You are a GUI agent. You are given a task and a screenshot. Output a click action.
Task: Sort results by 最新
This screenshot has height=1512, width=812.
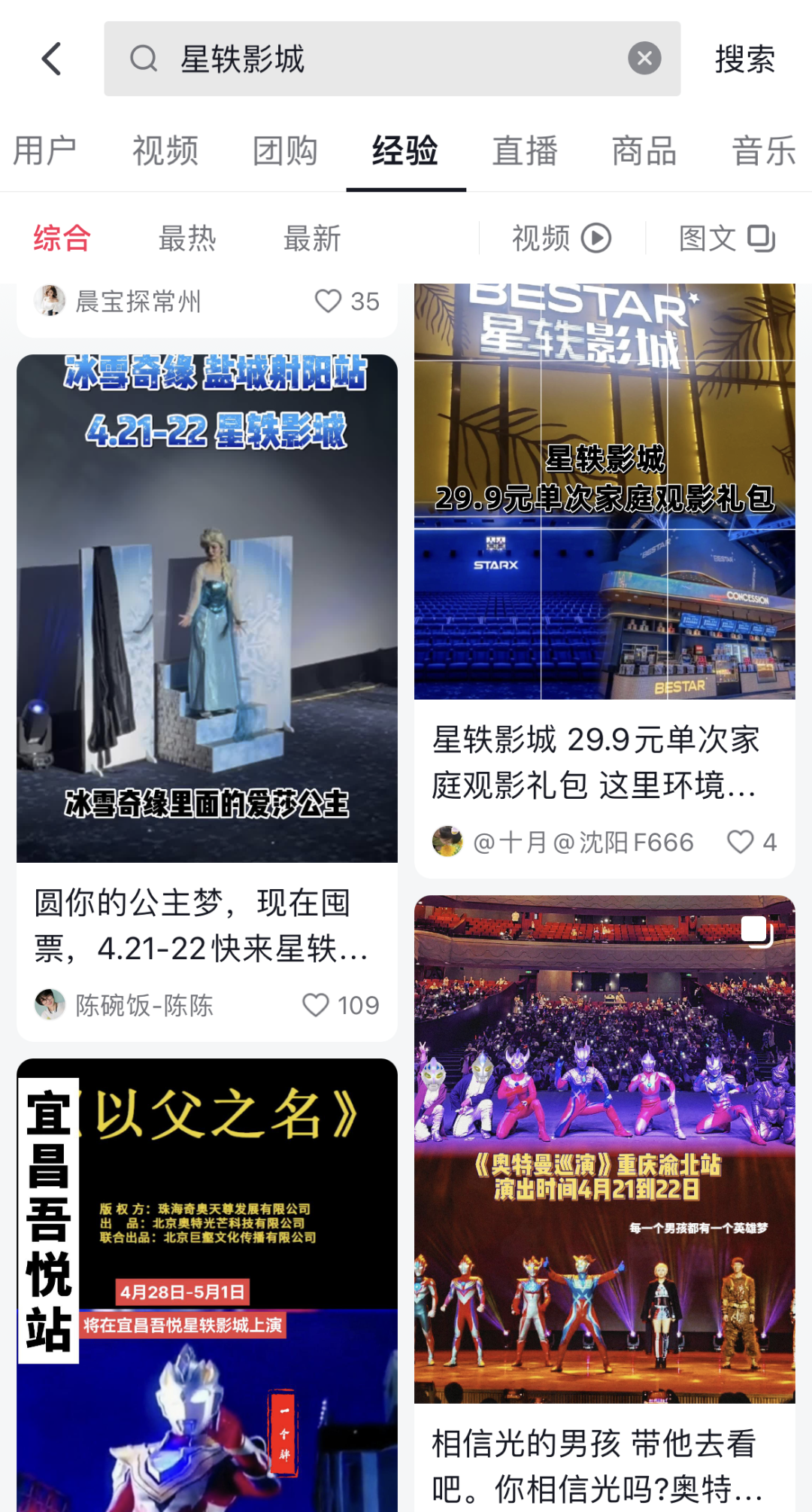tap(312, 238)
